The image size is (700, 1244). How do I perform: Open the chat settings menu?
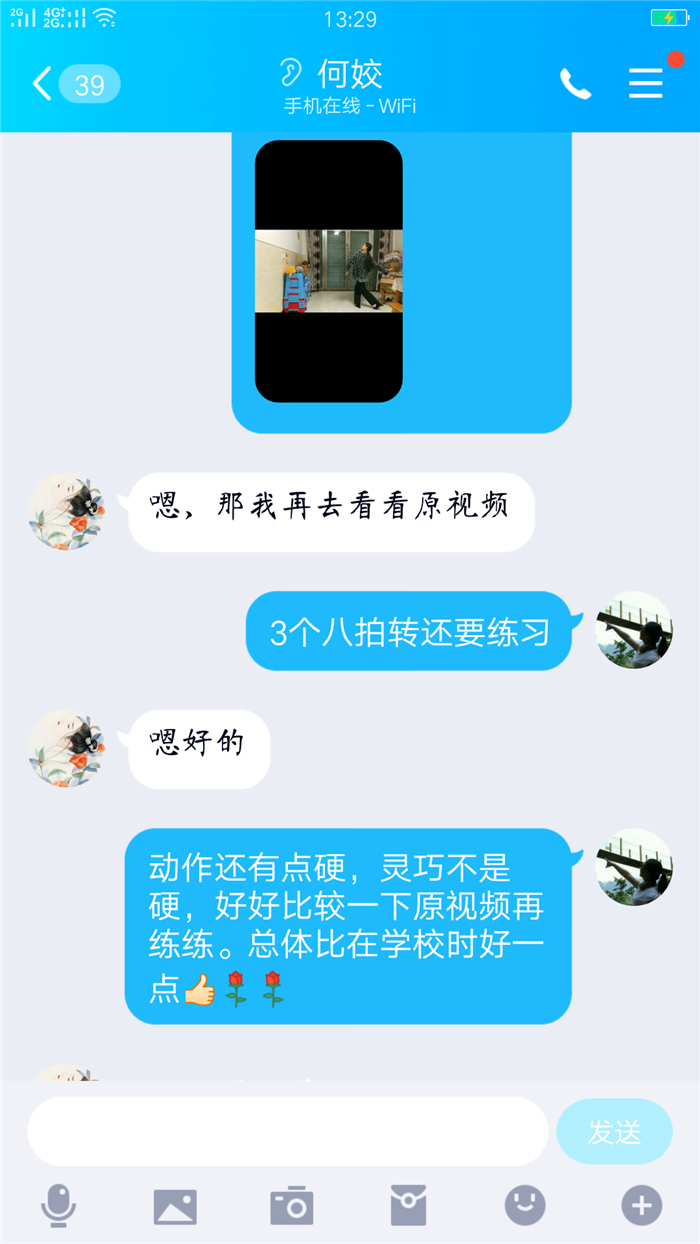pyautogui.click(x=646, y=83)
